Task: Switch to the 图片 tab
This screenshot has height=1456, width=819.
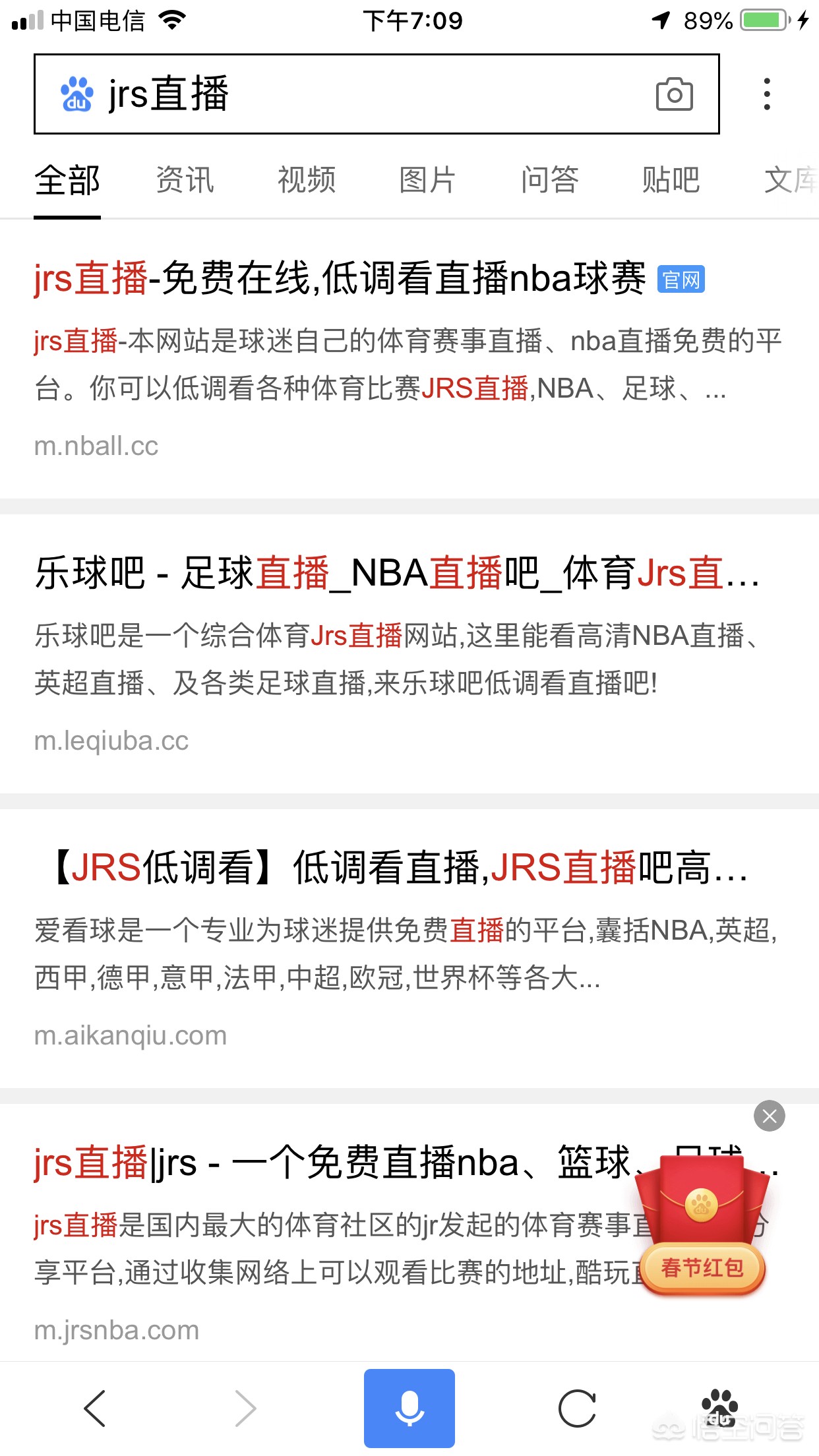Action: 428,180
